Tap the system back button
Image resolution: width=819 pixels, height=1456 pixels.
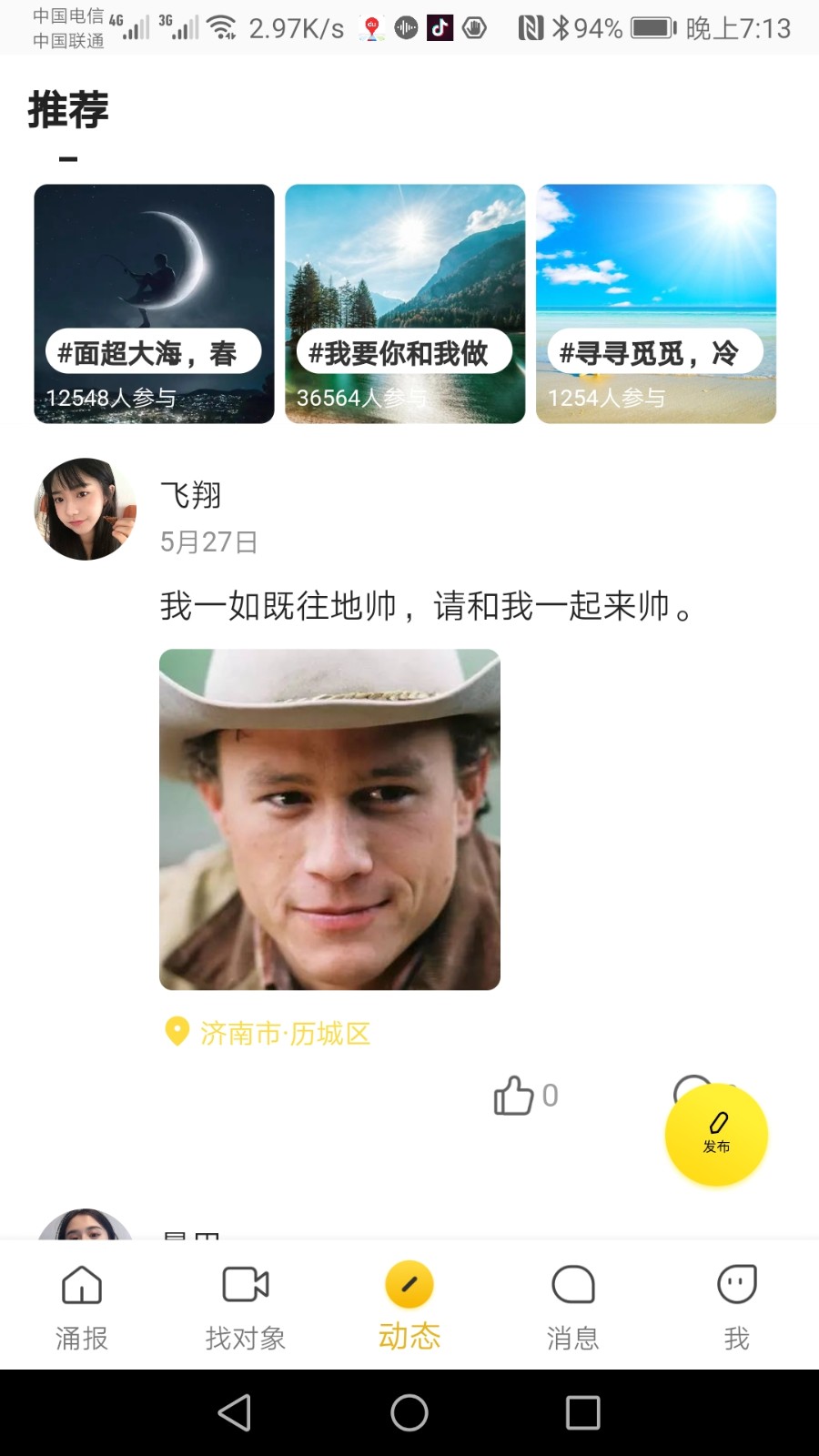(x=235, y=1412)
